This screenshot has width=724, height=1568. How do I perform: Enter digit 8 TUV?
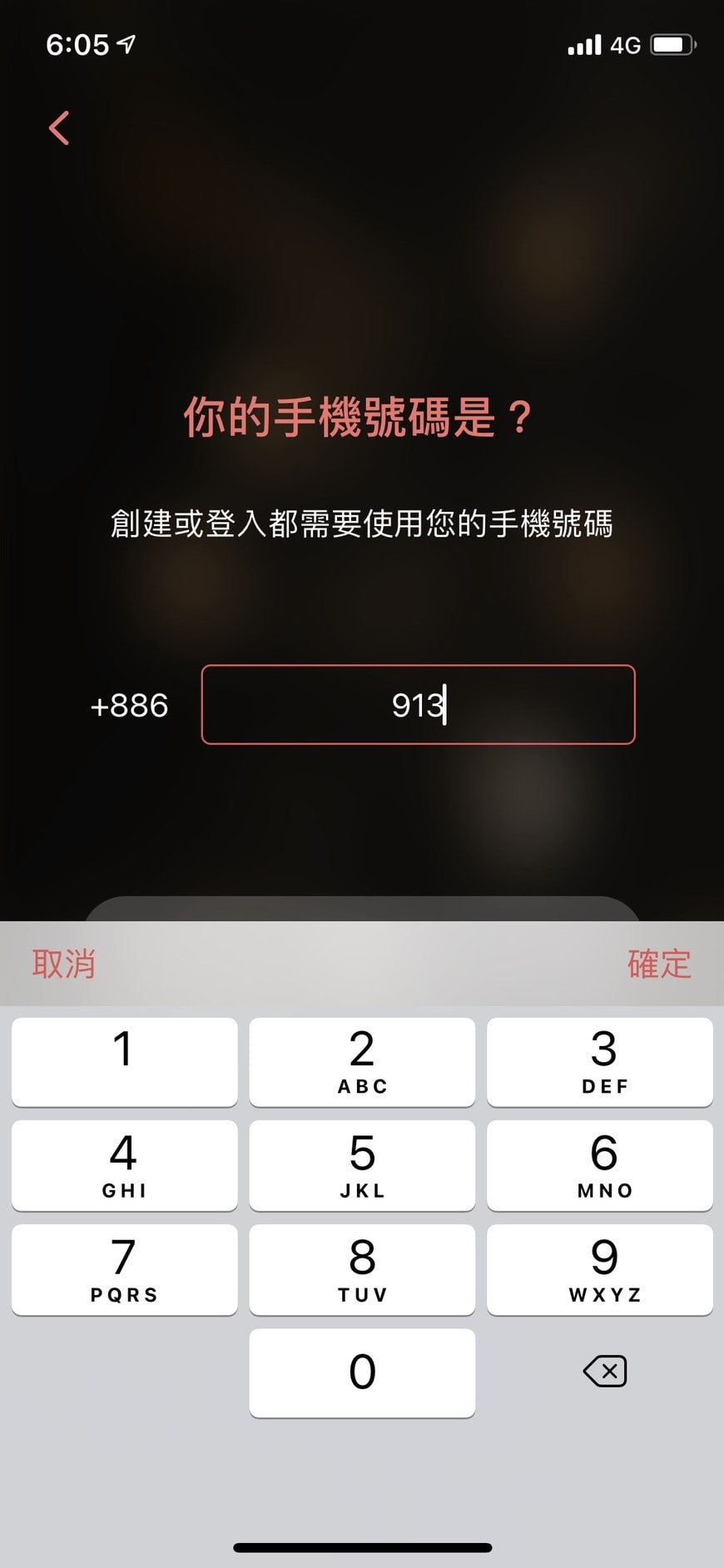(x=362, y=1269)
